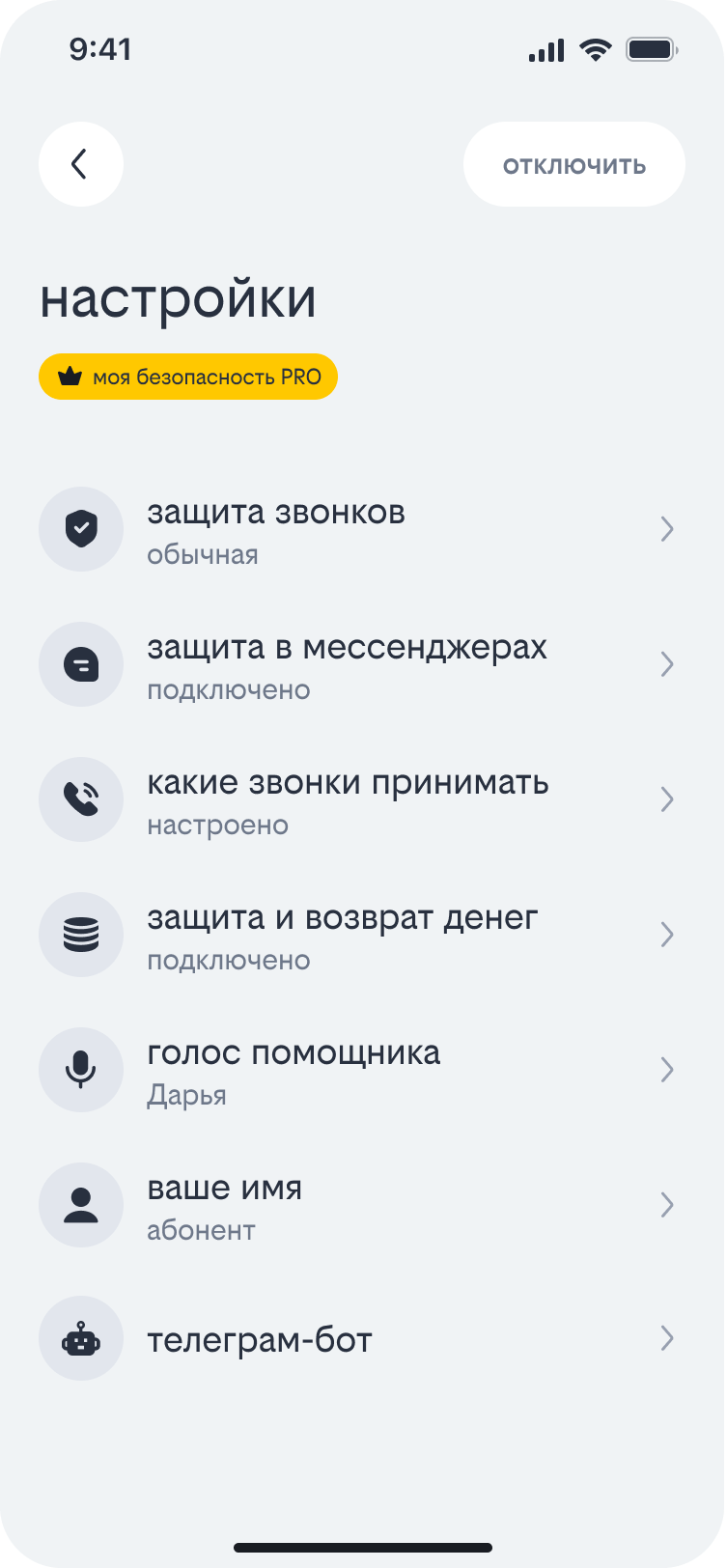The image size is (727, 1568).
Task: Edit ваше имя setting
Action: (357, 1206)
